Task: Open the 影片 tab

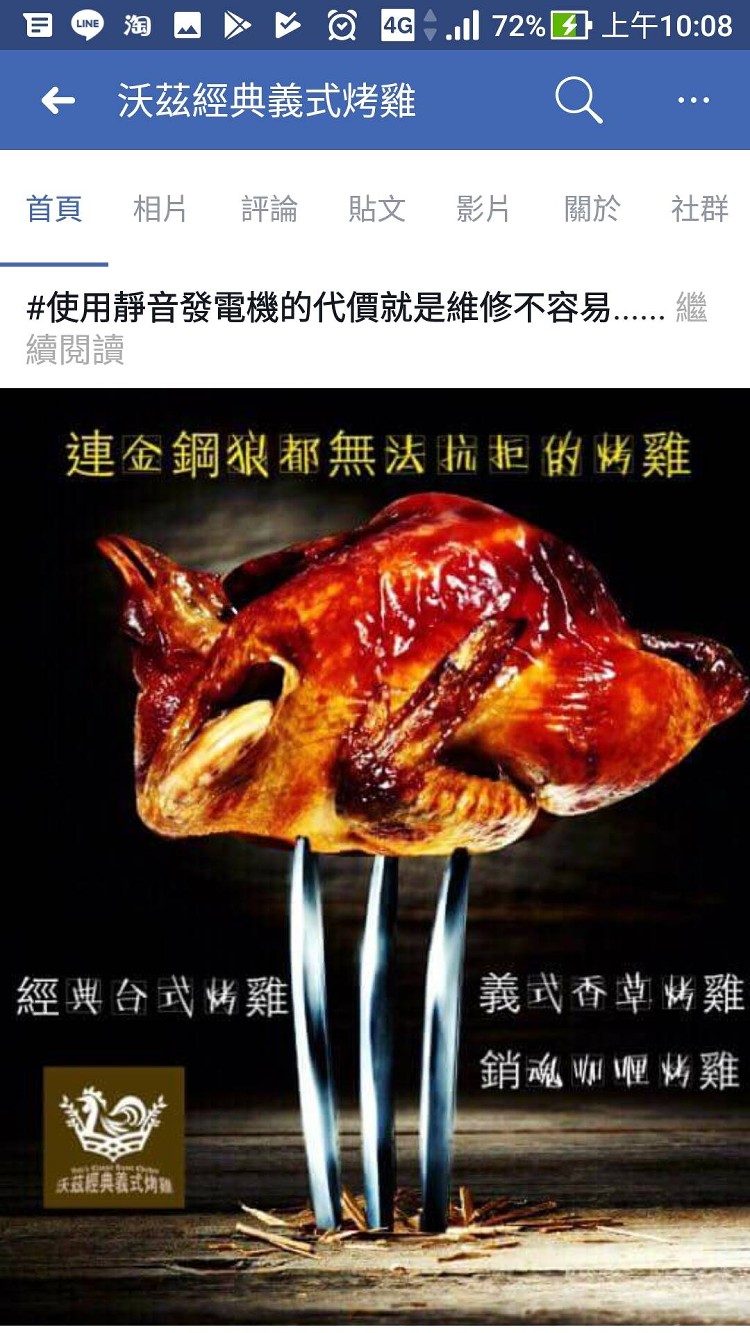Action: click(x=484, y=209)
